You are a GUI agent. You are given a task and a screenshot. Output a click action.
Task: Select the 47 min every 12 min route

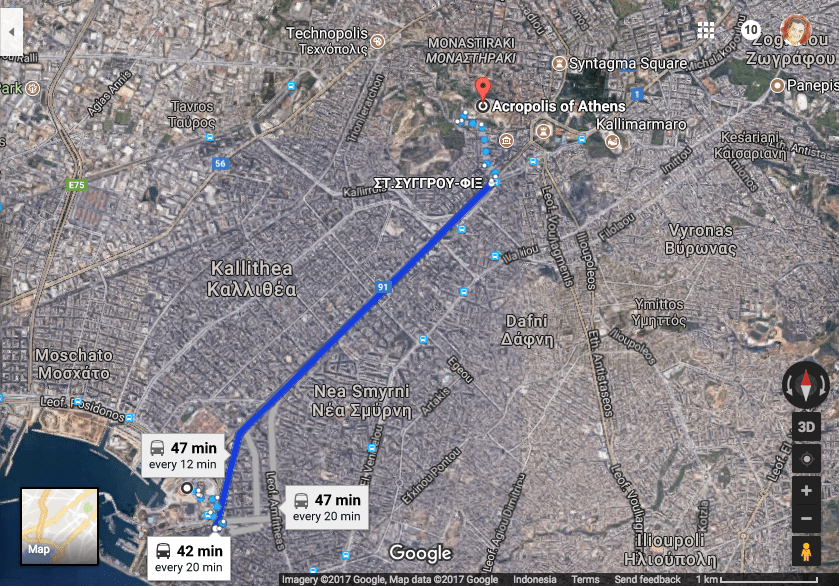(182, 456)
